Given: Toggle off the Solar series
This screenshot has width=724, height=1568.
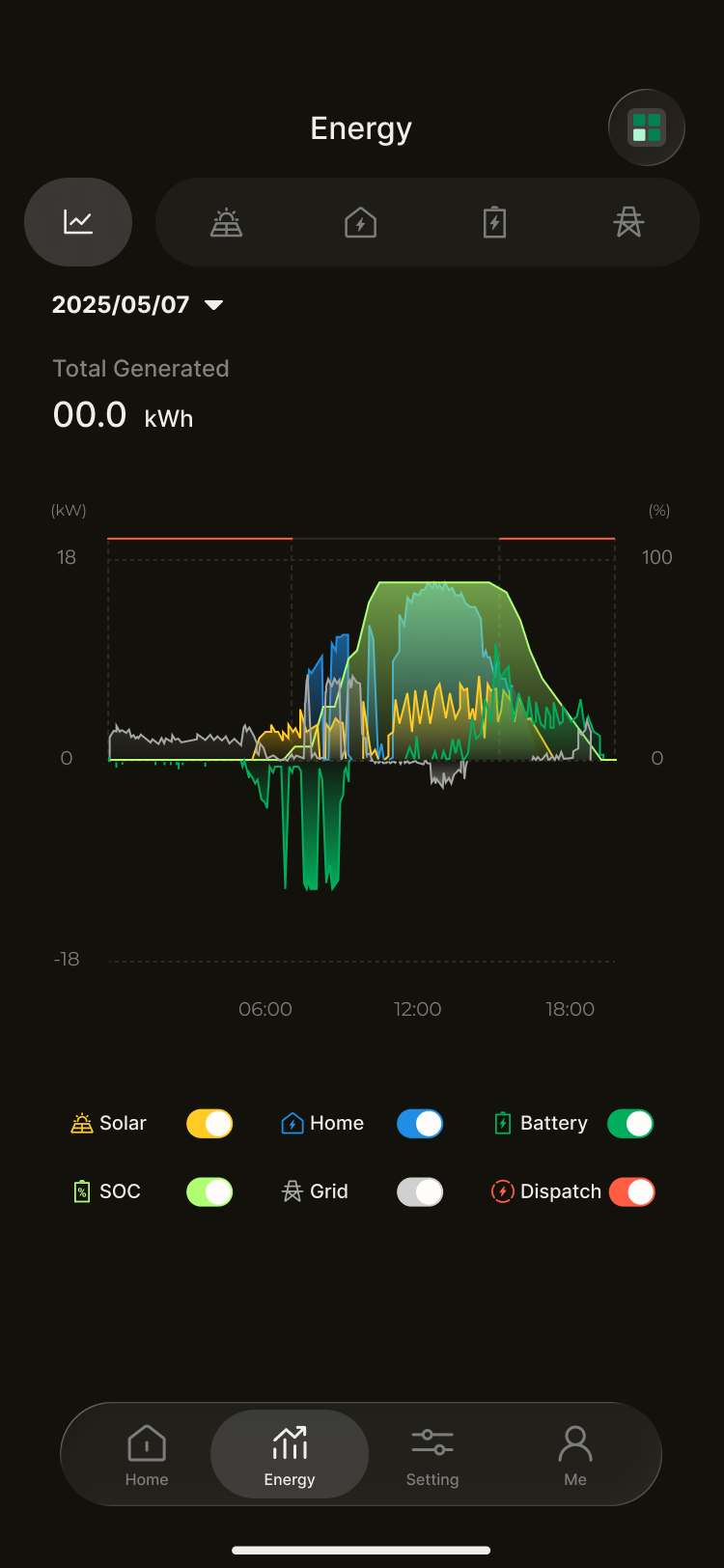Looking at the screenshot, I should click(209, 1124).
